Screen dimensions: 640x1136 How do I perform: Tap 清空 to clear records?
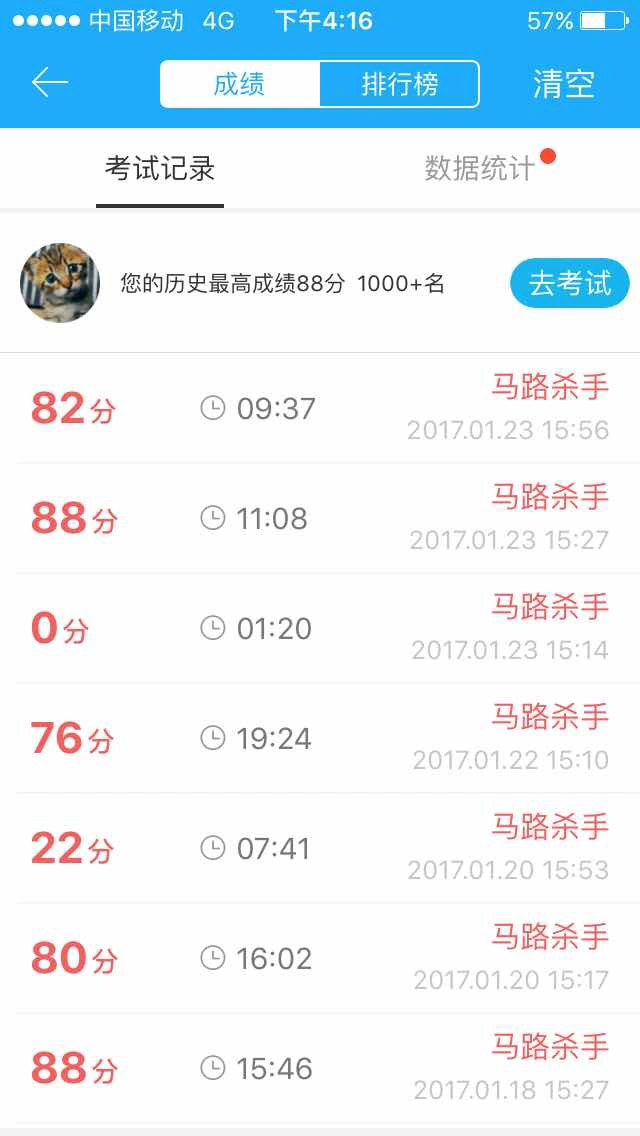pos(564,84)
